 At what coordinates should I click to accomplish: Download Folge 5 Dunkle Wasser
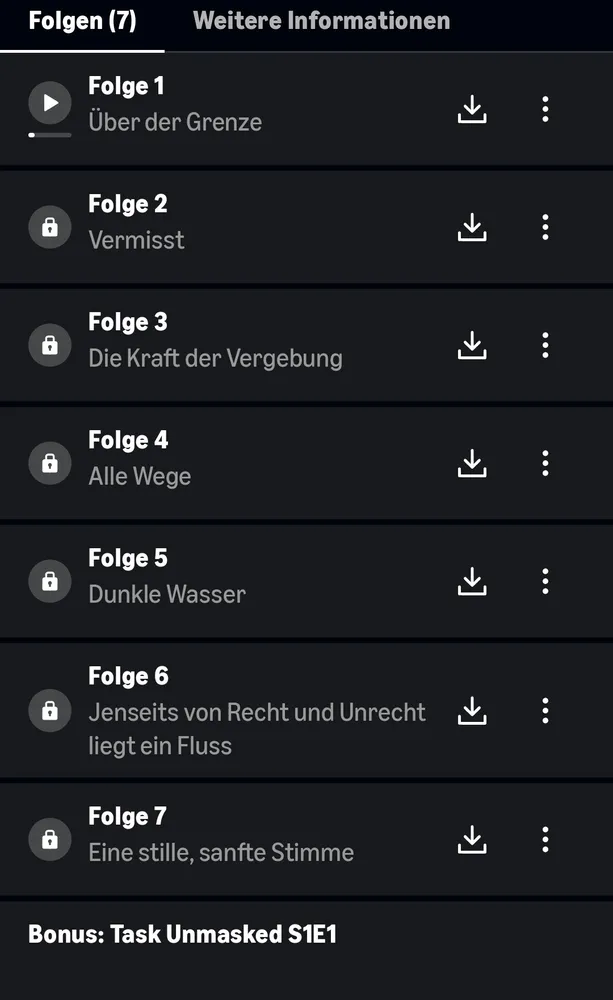(472, 581)
